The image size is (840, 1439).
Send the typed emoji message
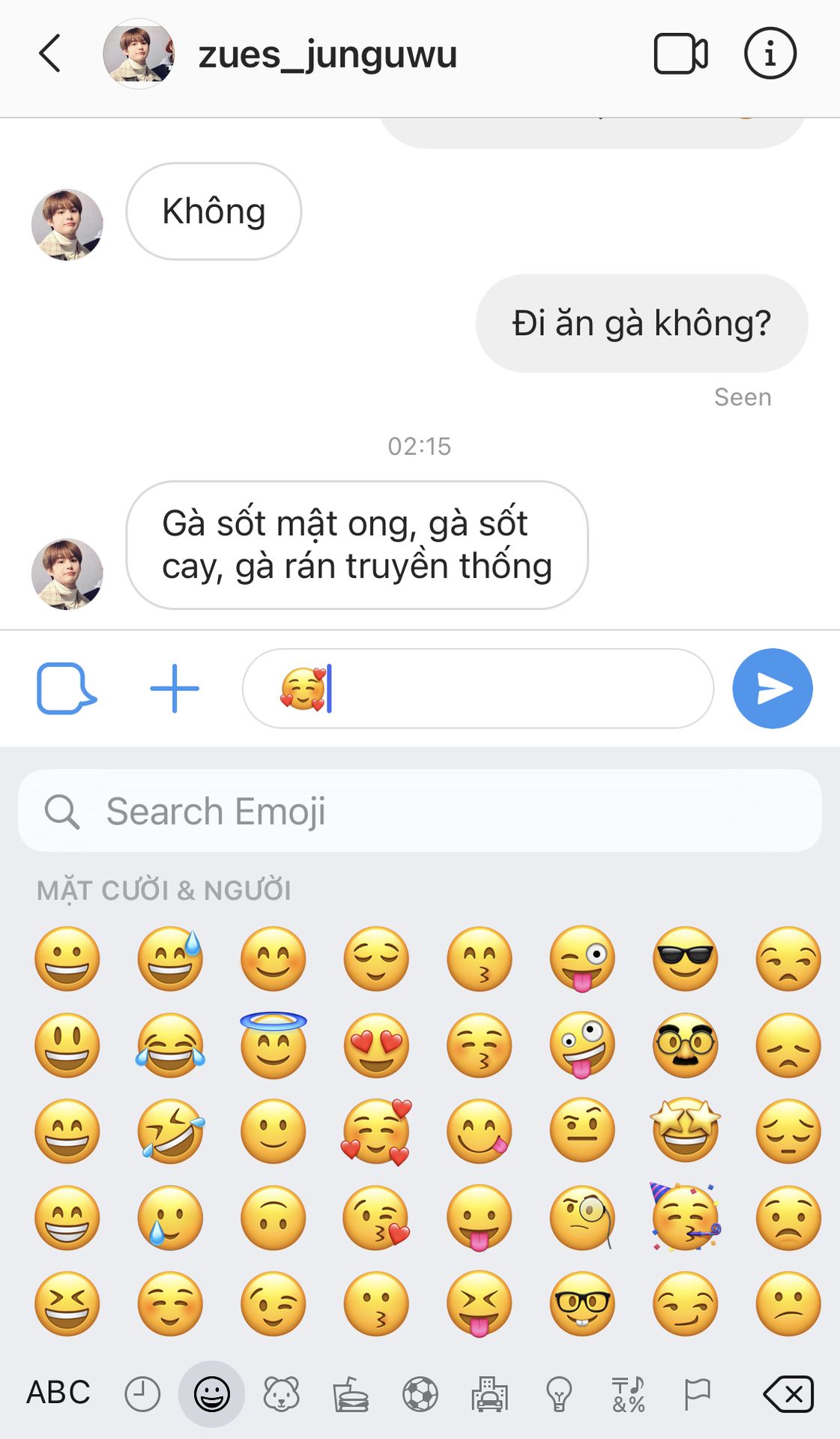click(x=773, y=688)
